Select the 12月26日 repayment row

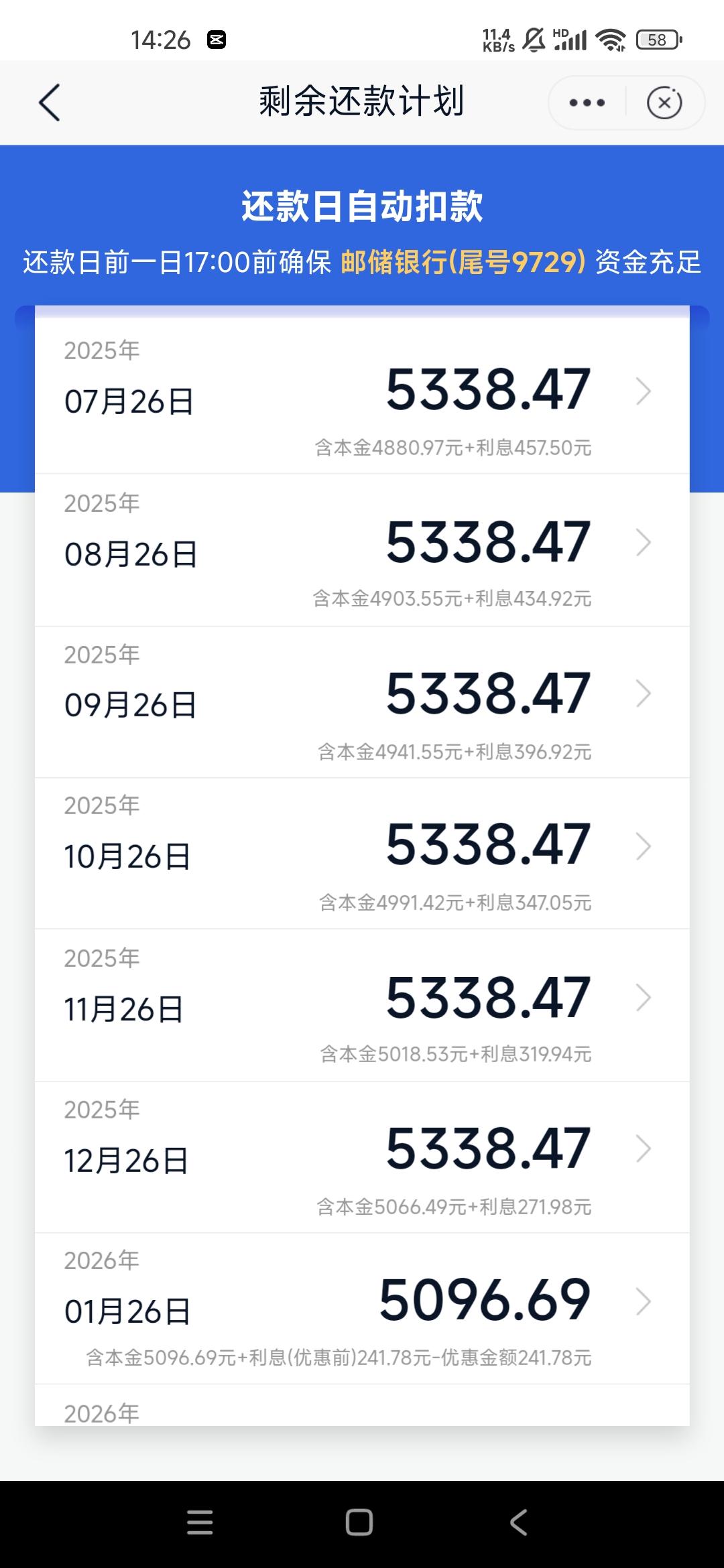pyautogui.click(x=362, y=1157)
